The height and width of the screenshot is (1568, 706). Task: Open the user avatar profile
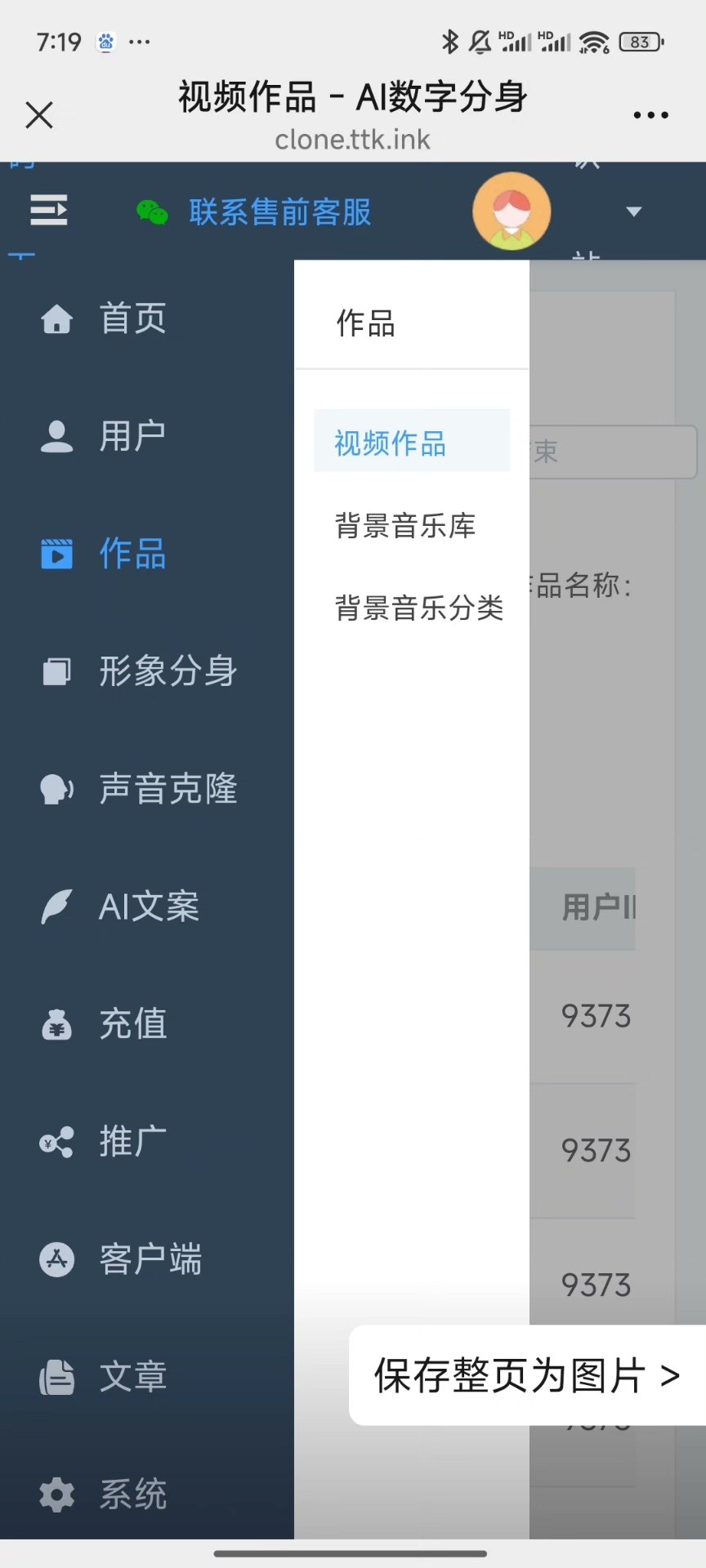click(512, 211)
